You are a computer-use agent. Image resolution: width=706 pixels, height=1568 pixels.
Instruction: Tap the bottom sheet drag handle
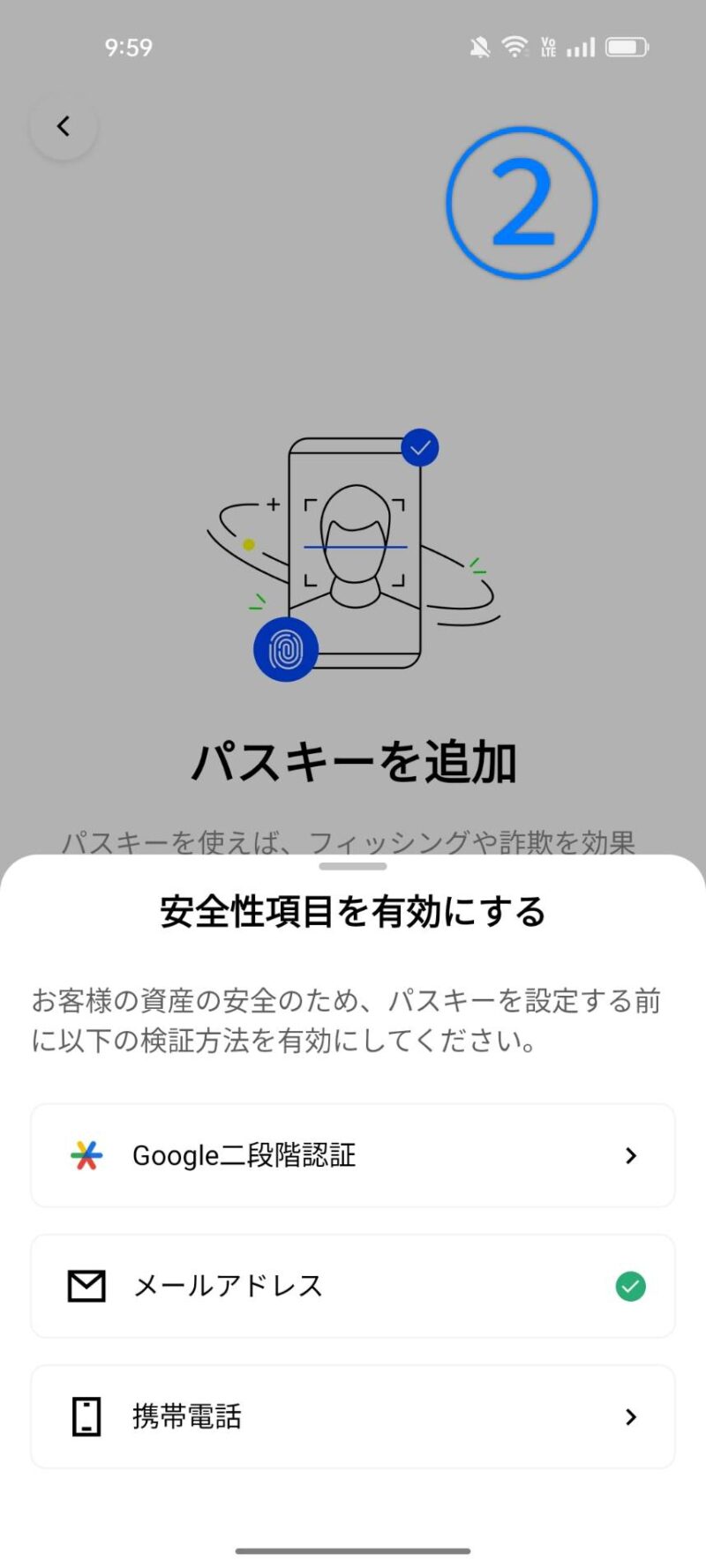click(x=353, y=866)
